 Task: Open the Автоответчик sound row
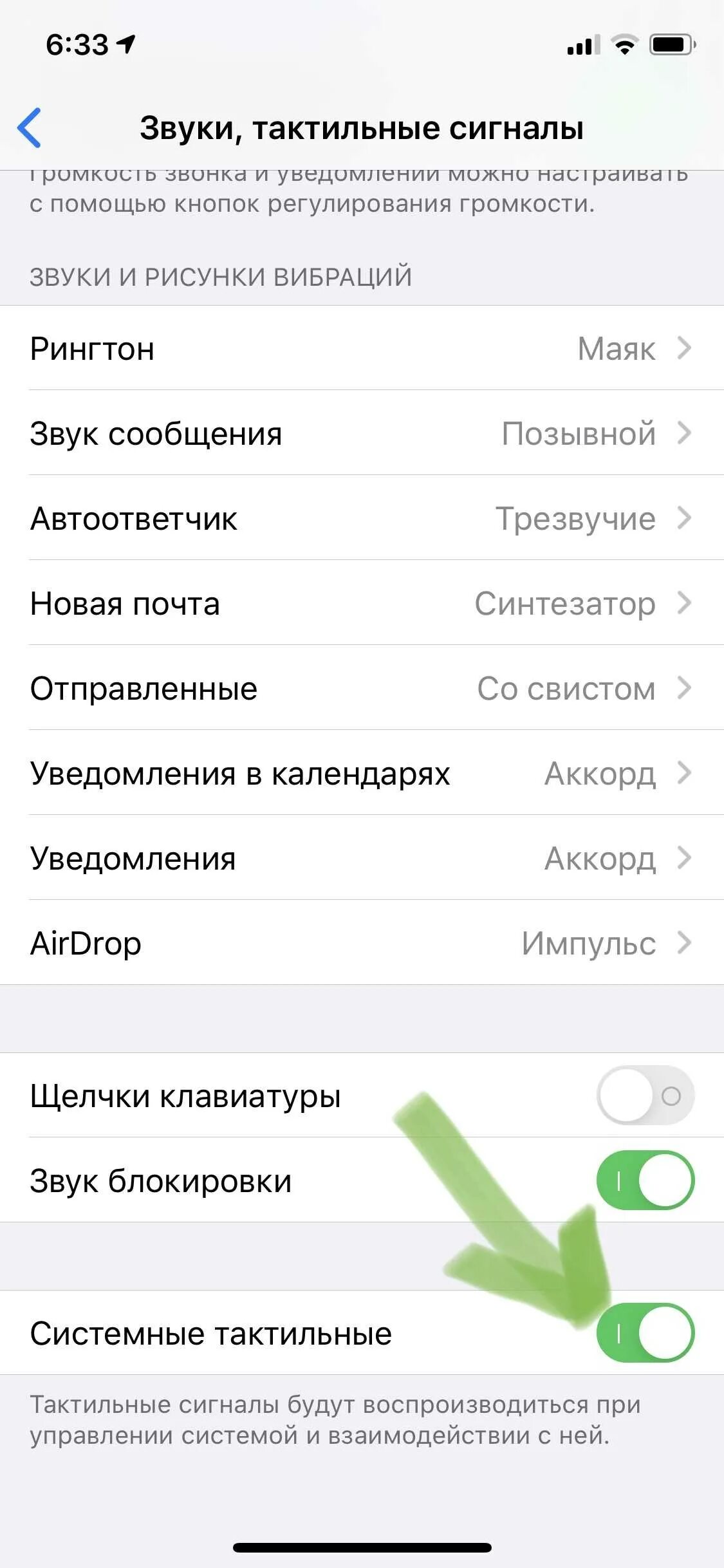(362, 518)
